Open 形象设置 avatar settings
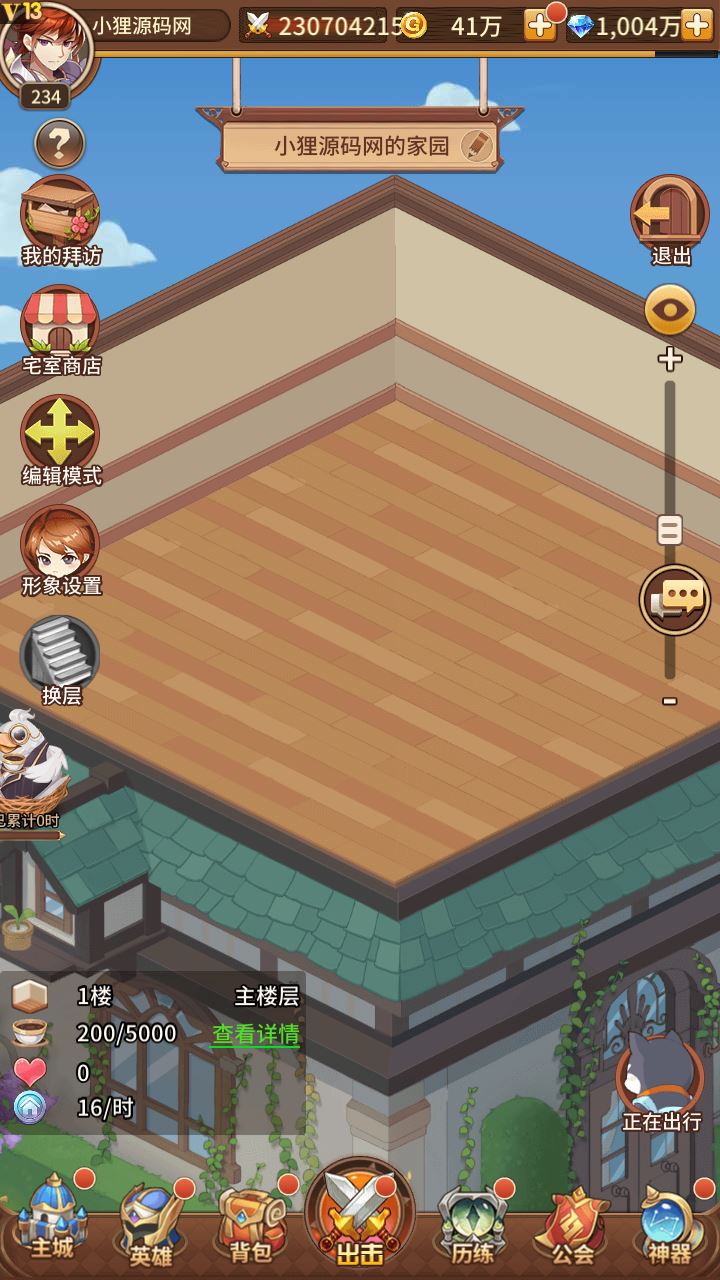 (61, 548)
